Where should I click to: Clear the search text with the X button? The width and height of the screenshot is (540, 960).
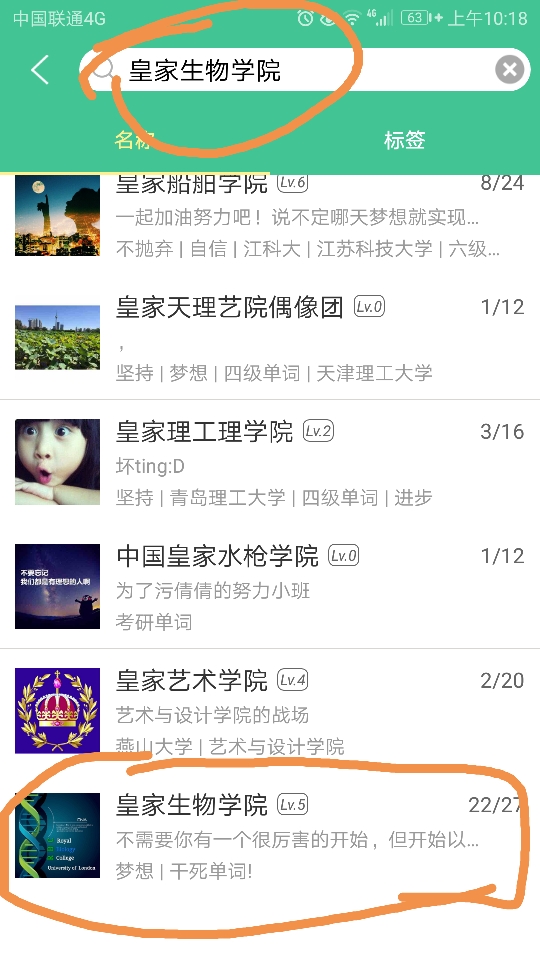510,70
